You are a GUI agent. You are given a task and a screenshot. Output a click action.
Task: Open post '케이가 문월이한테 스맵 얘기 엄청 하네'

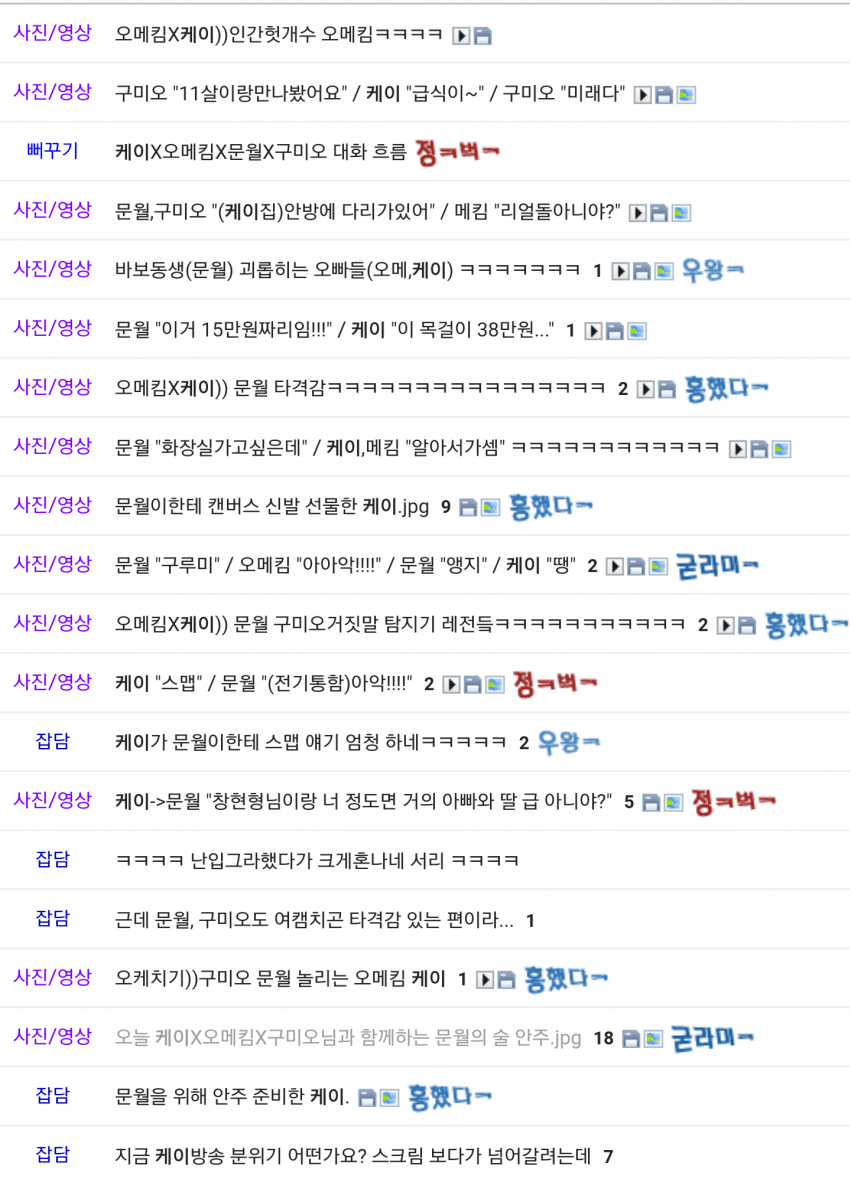[311, 742]
